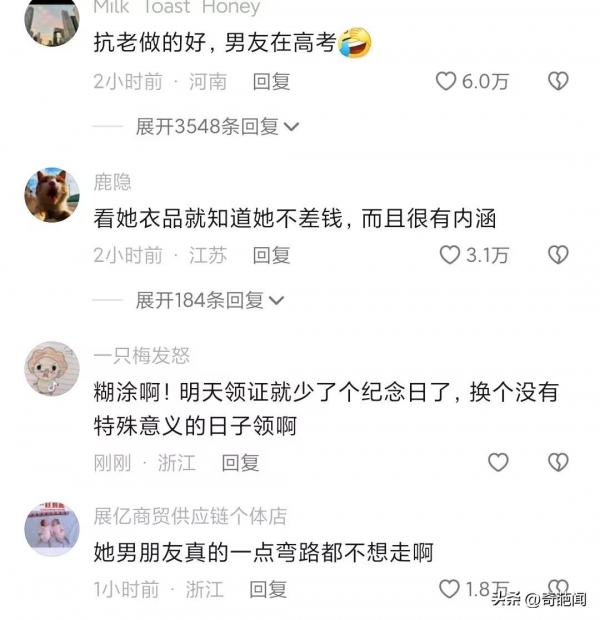
Task: Like 鹿隐's comment
Action: [450, 255]
